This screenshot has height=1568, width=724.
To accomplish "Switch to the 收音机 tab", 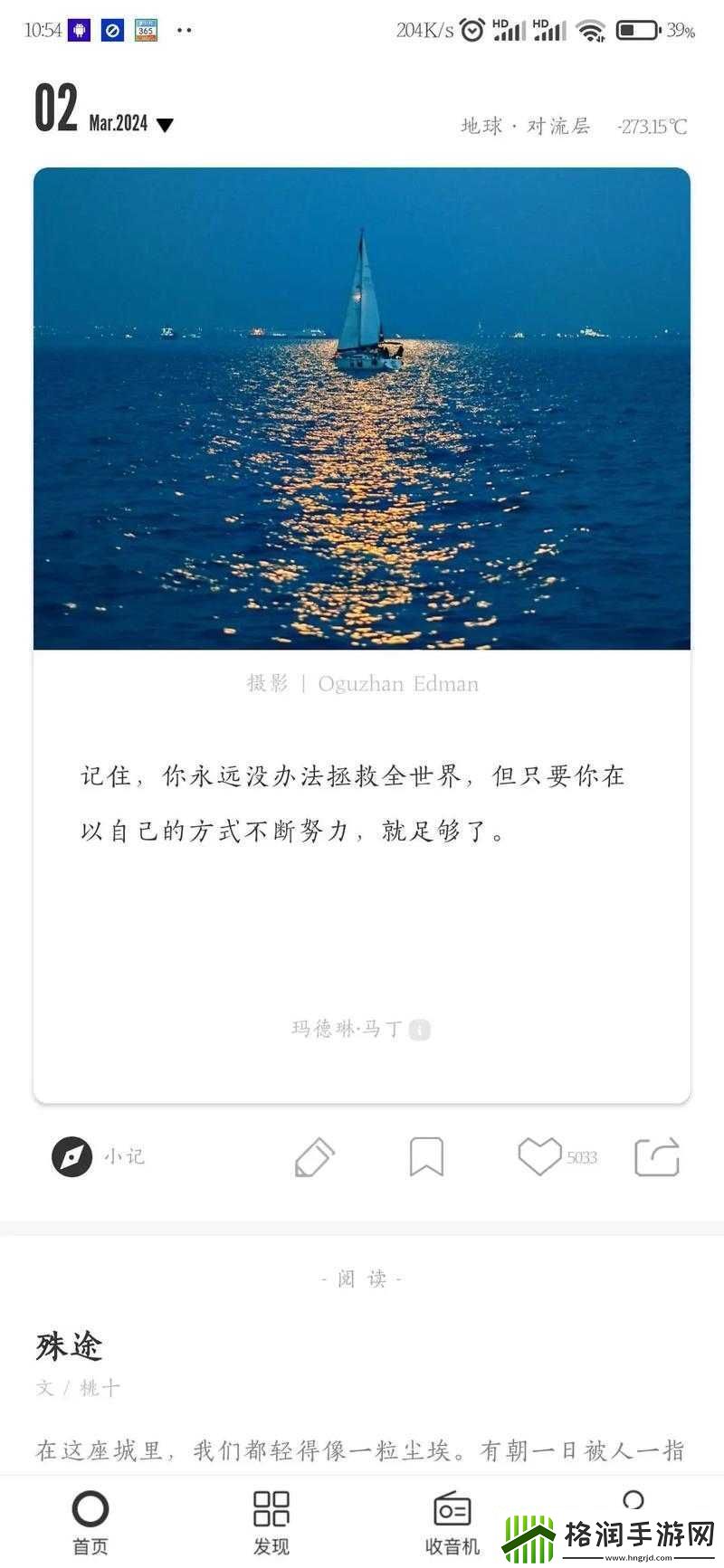I will pos(452,1522).
